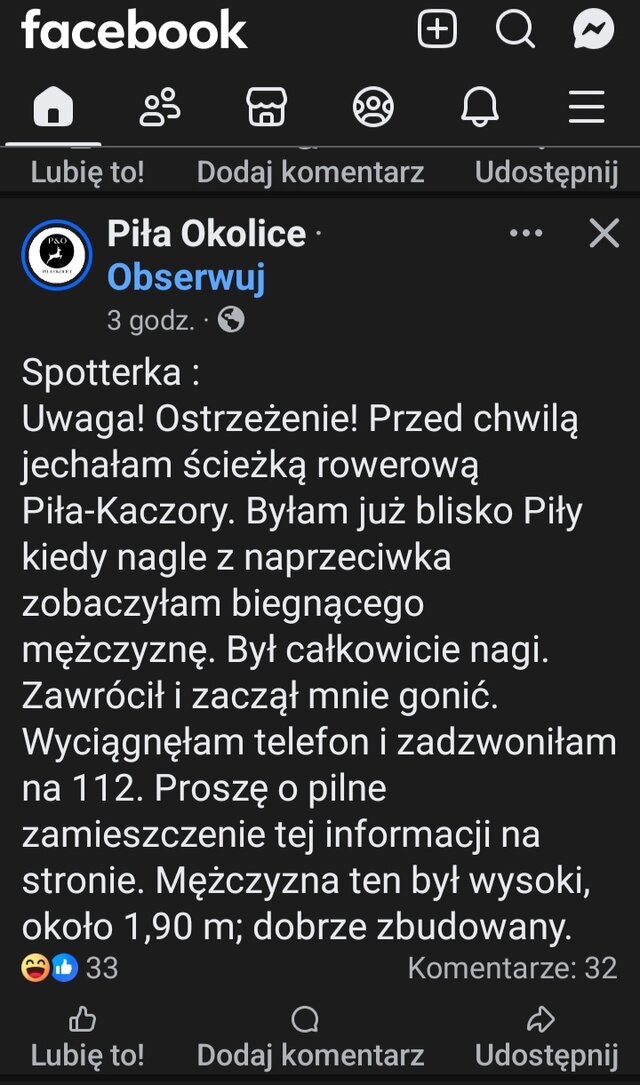
Task: Switch to the Home feed tab
Action: 53,107
